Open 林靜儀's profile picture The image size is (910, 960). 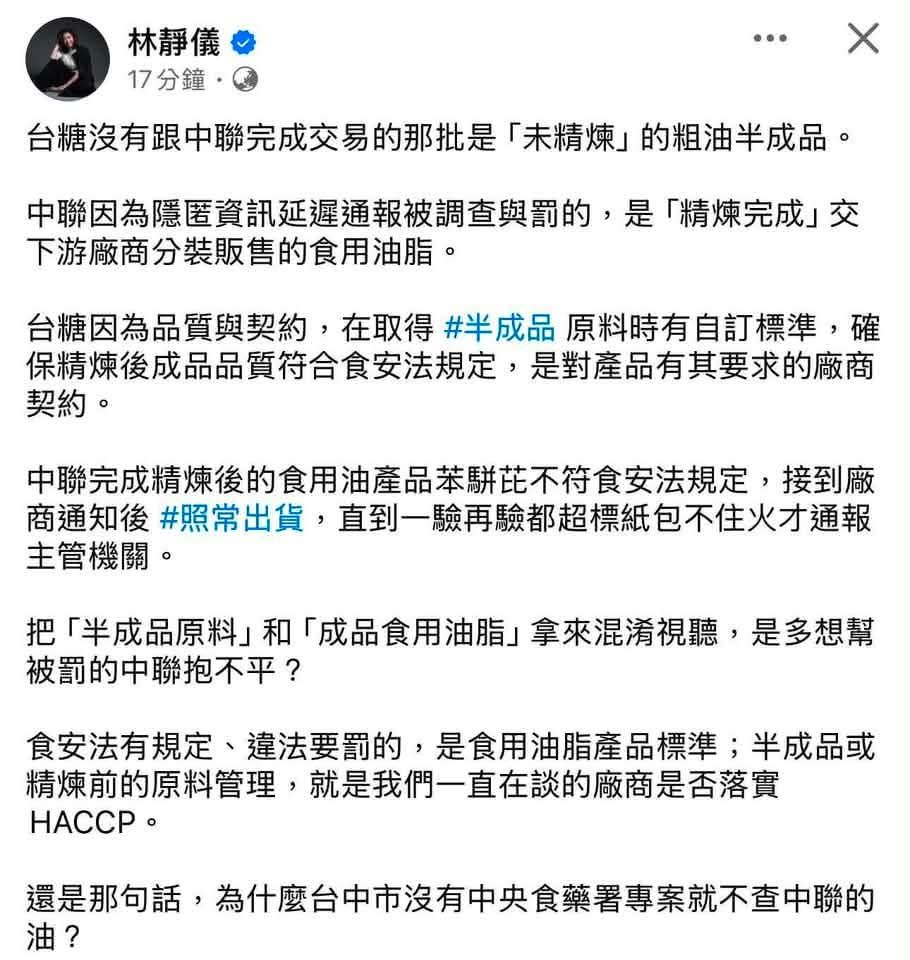pos(67,59)
